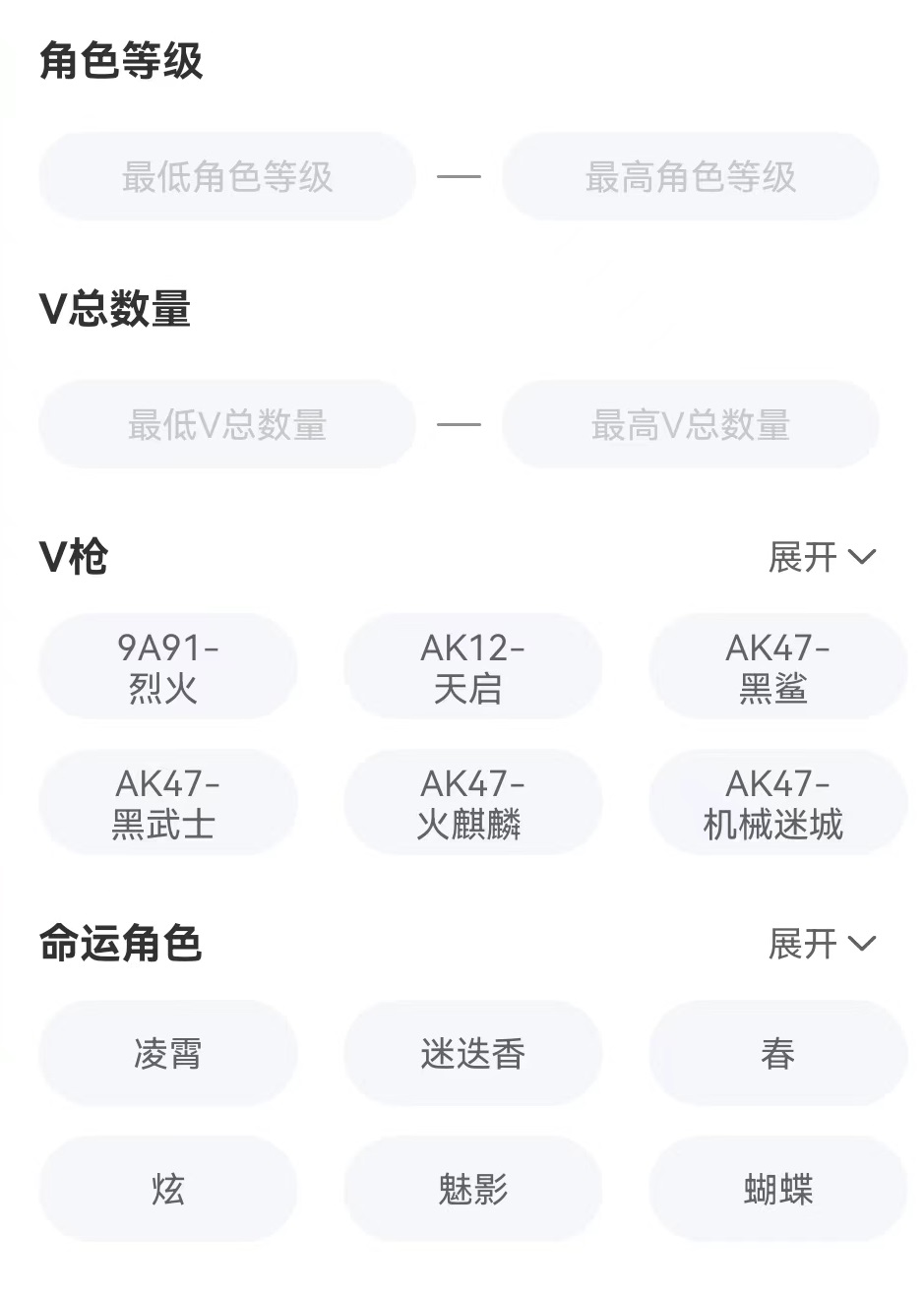924x1296 pixels.
Task: Expand the V枪 section with 展开
Action: (822, 557)
